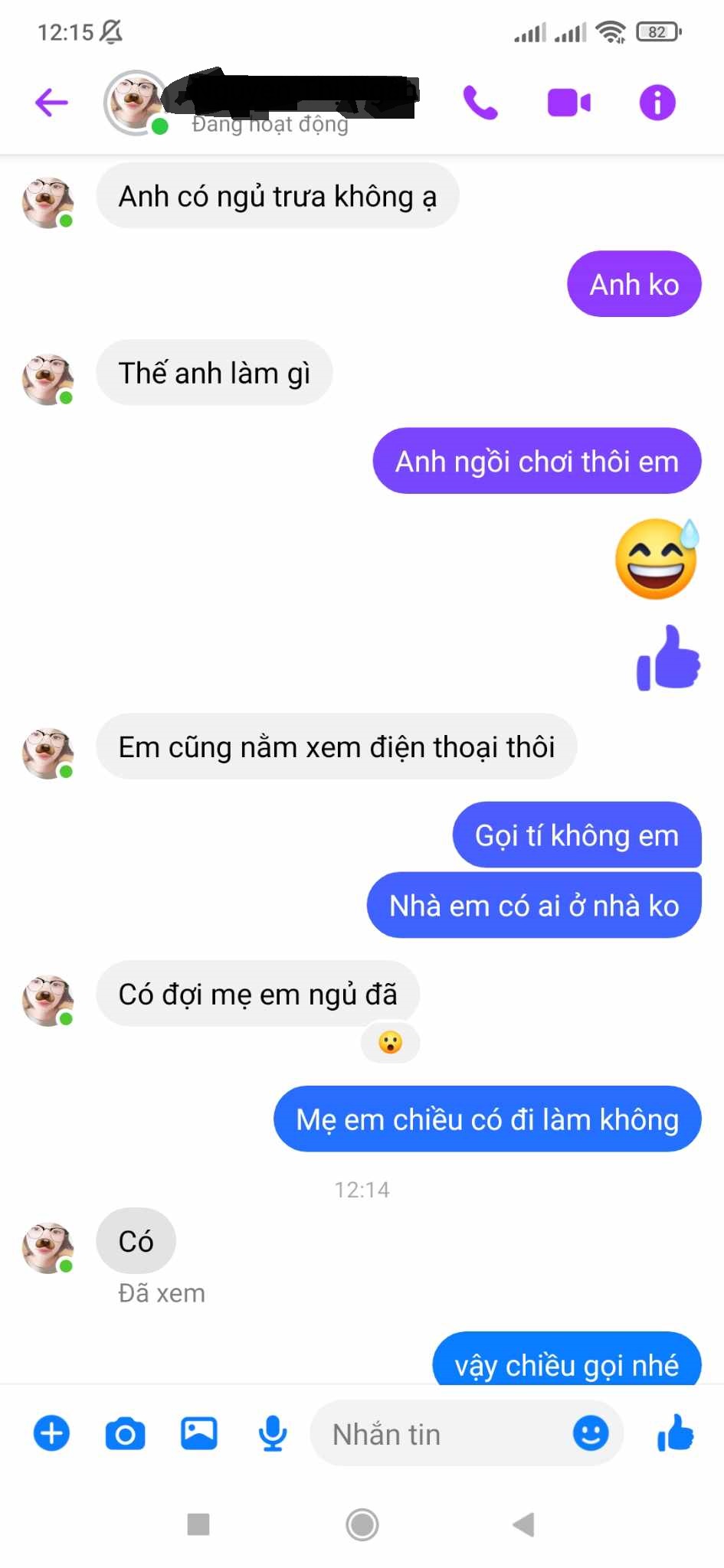Record a voice message
This screenshot has width=724, height=1568.
[x=272, y=1433]
